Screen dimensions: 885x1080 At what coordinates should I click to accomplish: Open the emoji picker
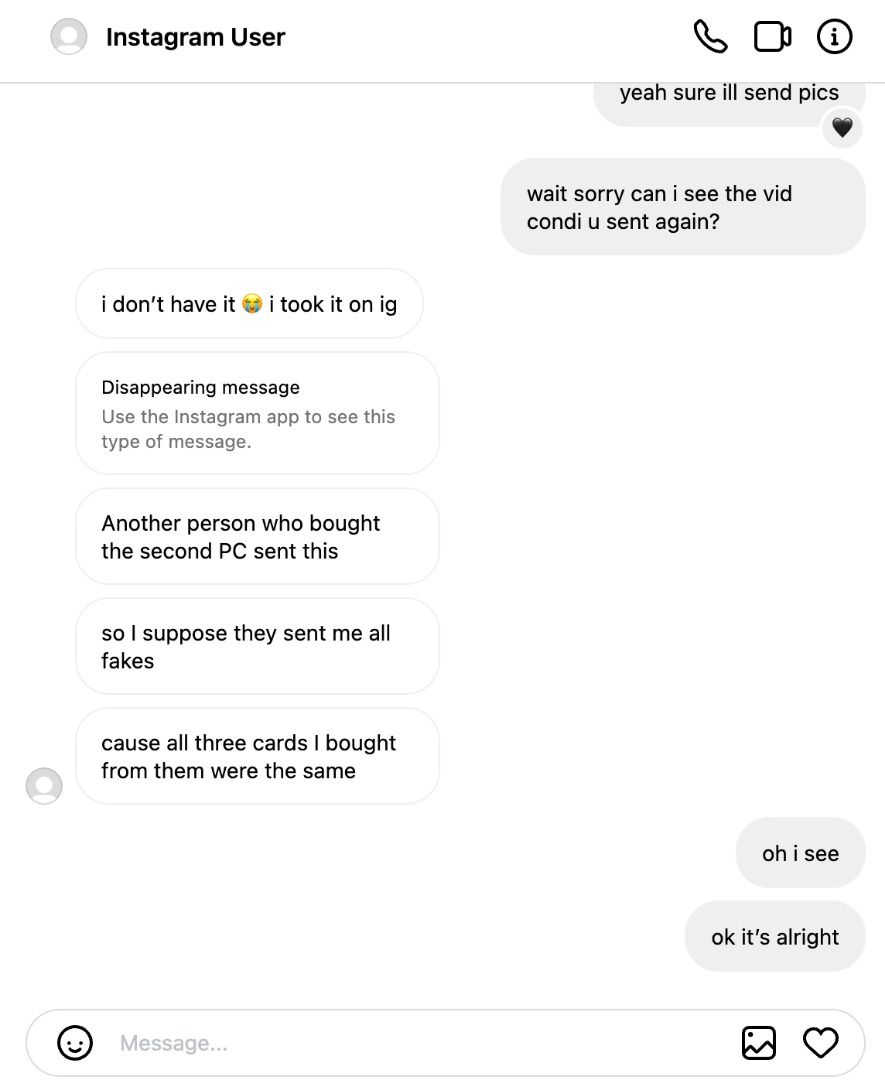(x=74, y=1042)
